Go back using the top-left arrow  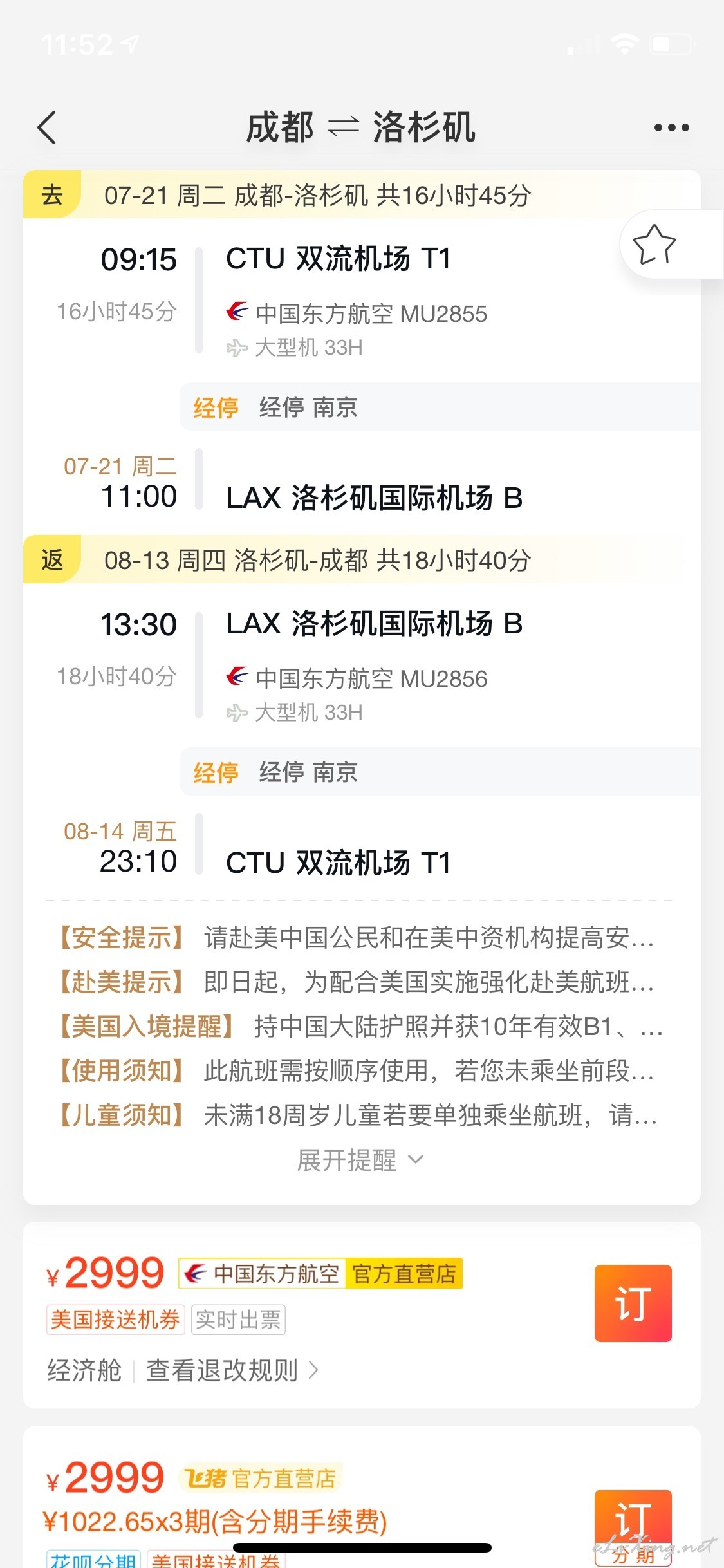47,127
